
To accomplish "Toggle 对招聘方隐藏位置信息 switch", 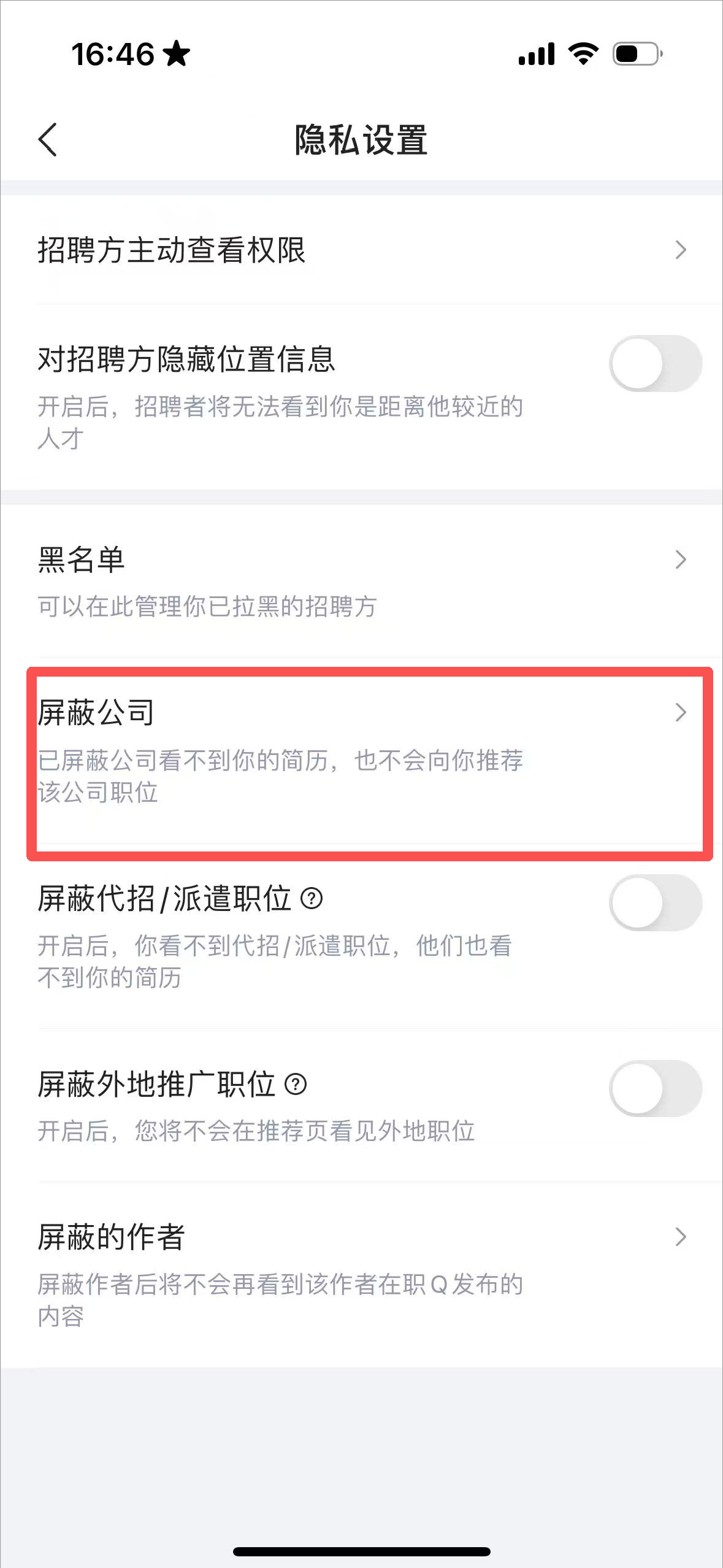I will [655, 363].
